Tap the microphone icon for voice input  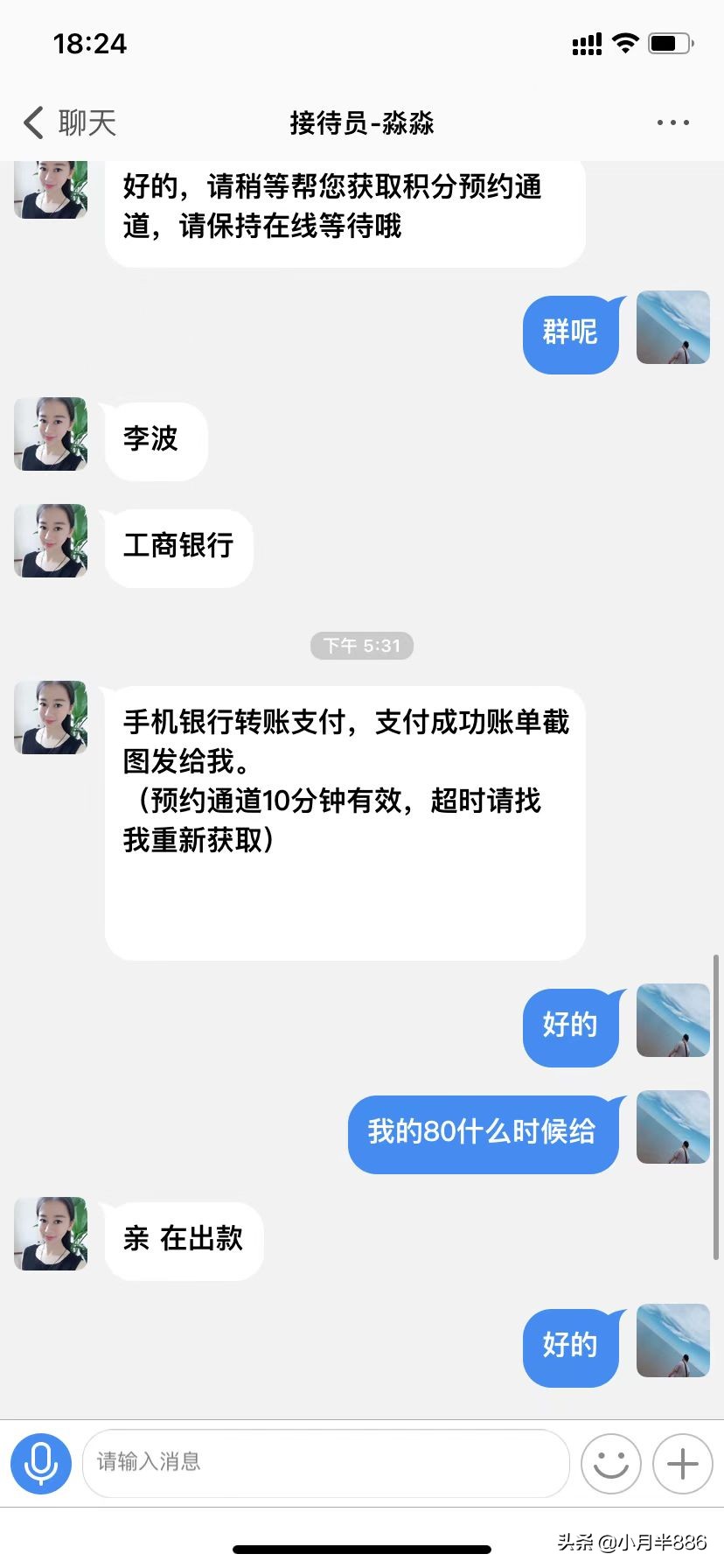tap(40, 1462)
